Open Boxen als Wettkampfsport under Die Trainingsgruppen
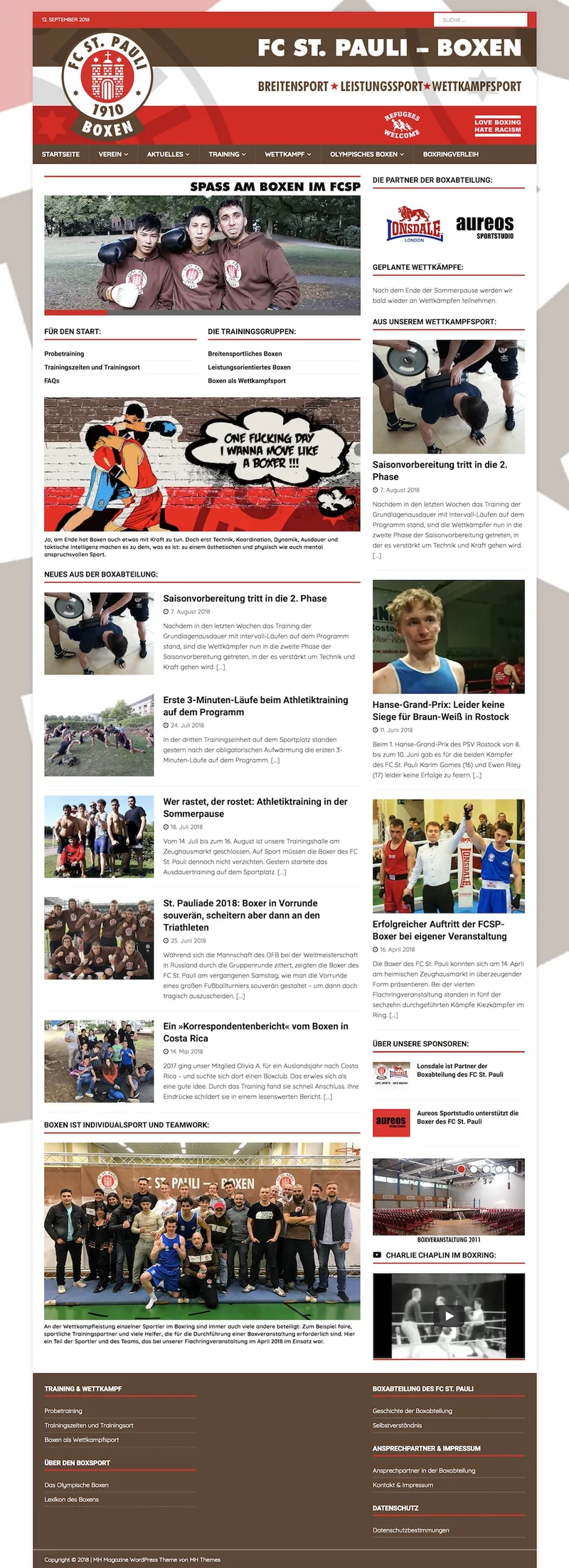Viewport: 569px width, 1568px height. (x=247, y=381)
